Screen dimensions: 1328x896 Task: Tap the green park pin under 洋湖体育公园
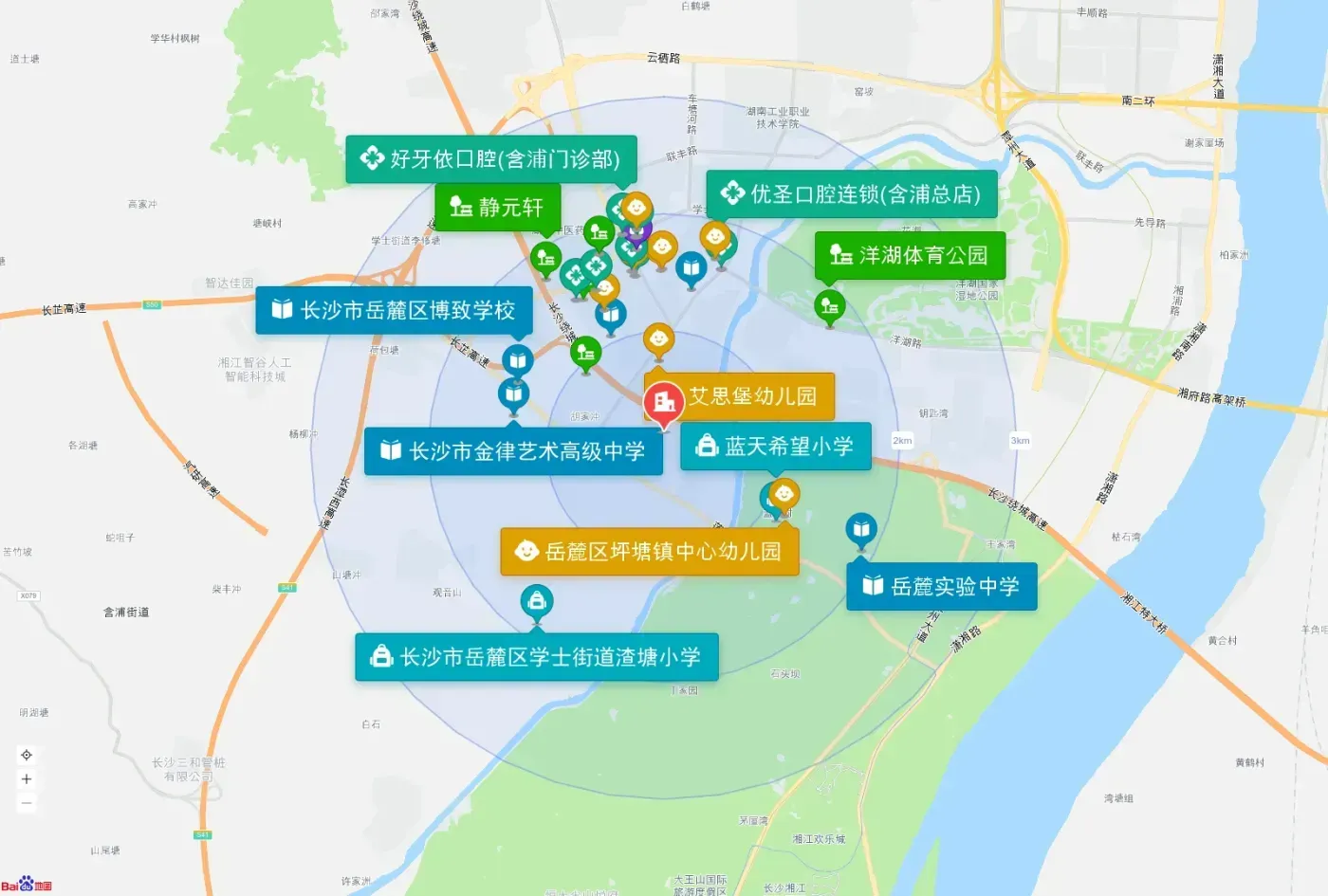coord(830,307)
